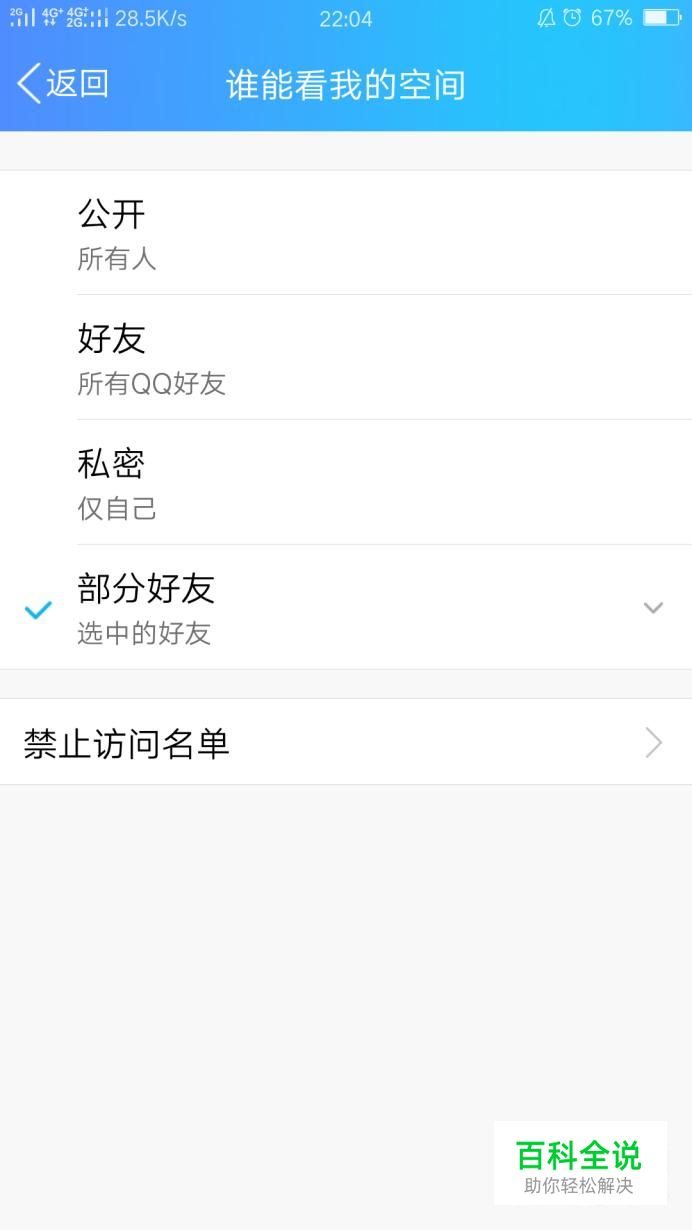Image resolution: width=692 pixels, height=1230 pixels.
Task: Go back with the 返回 button
Action: [62, 84]
